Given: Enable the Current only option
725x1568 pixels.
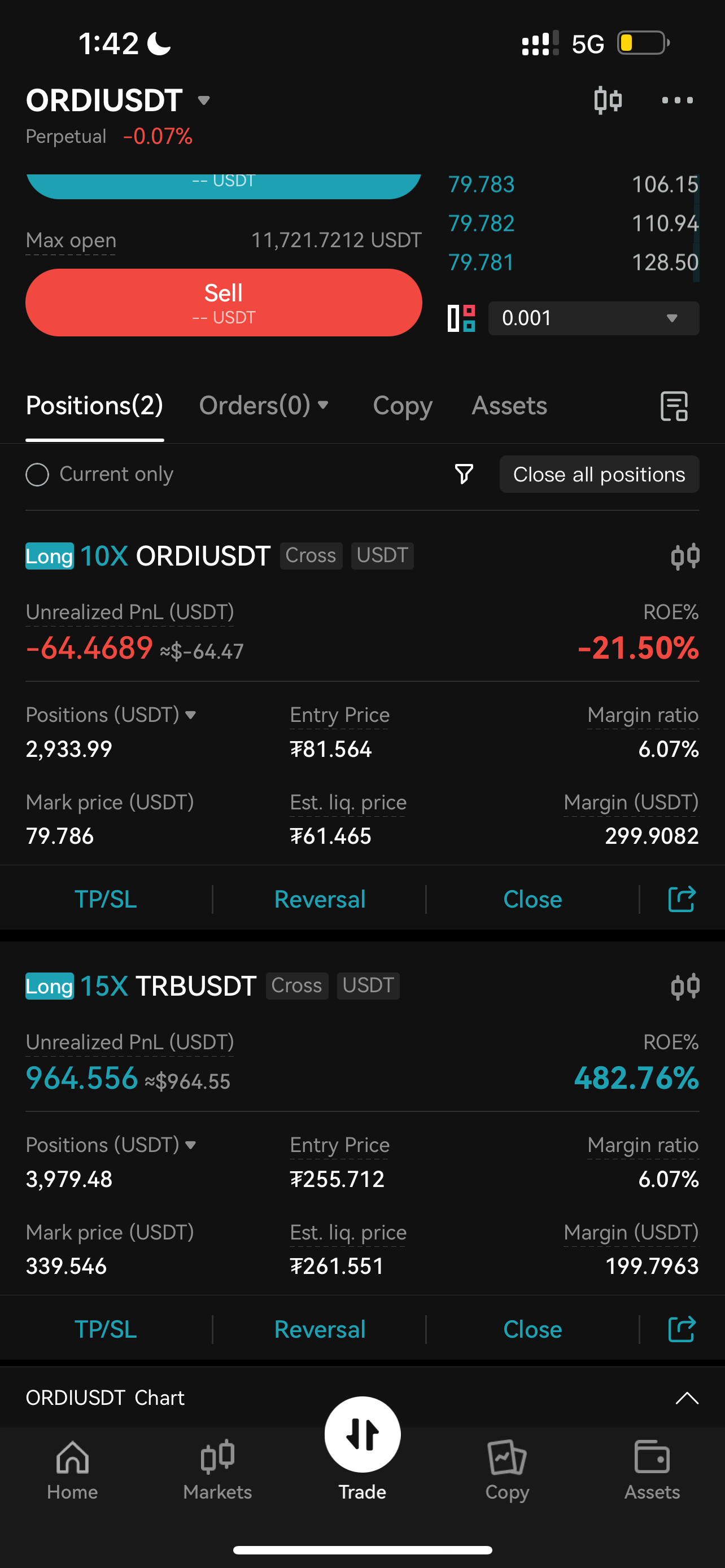Looking at the screenshot, I should pyautogui.click(x=99, y=474).
